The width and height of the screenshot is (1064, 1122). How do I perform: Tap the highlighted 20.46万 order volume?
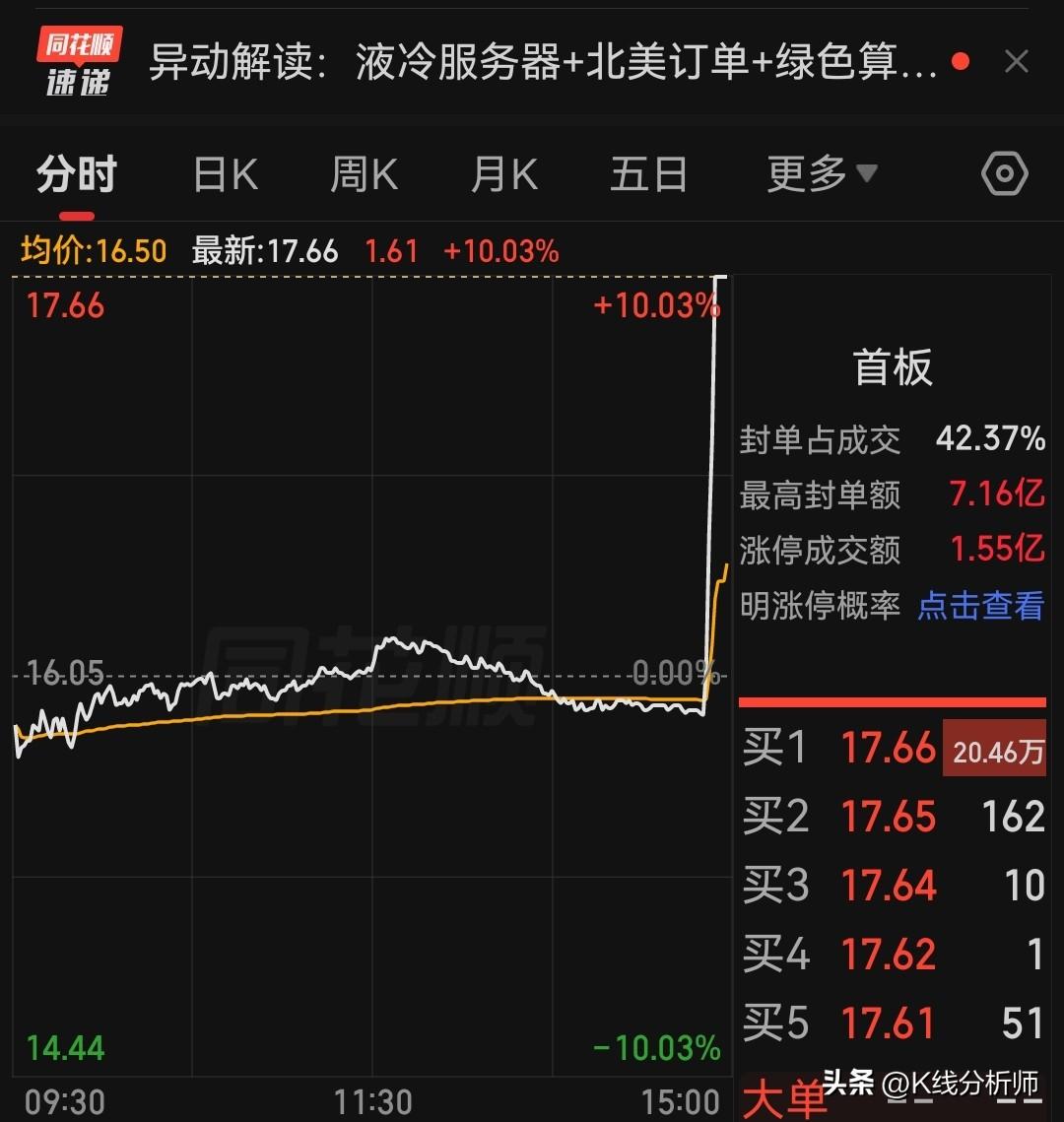[995, 752]
